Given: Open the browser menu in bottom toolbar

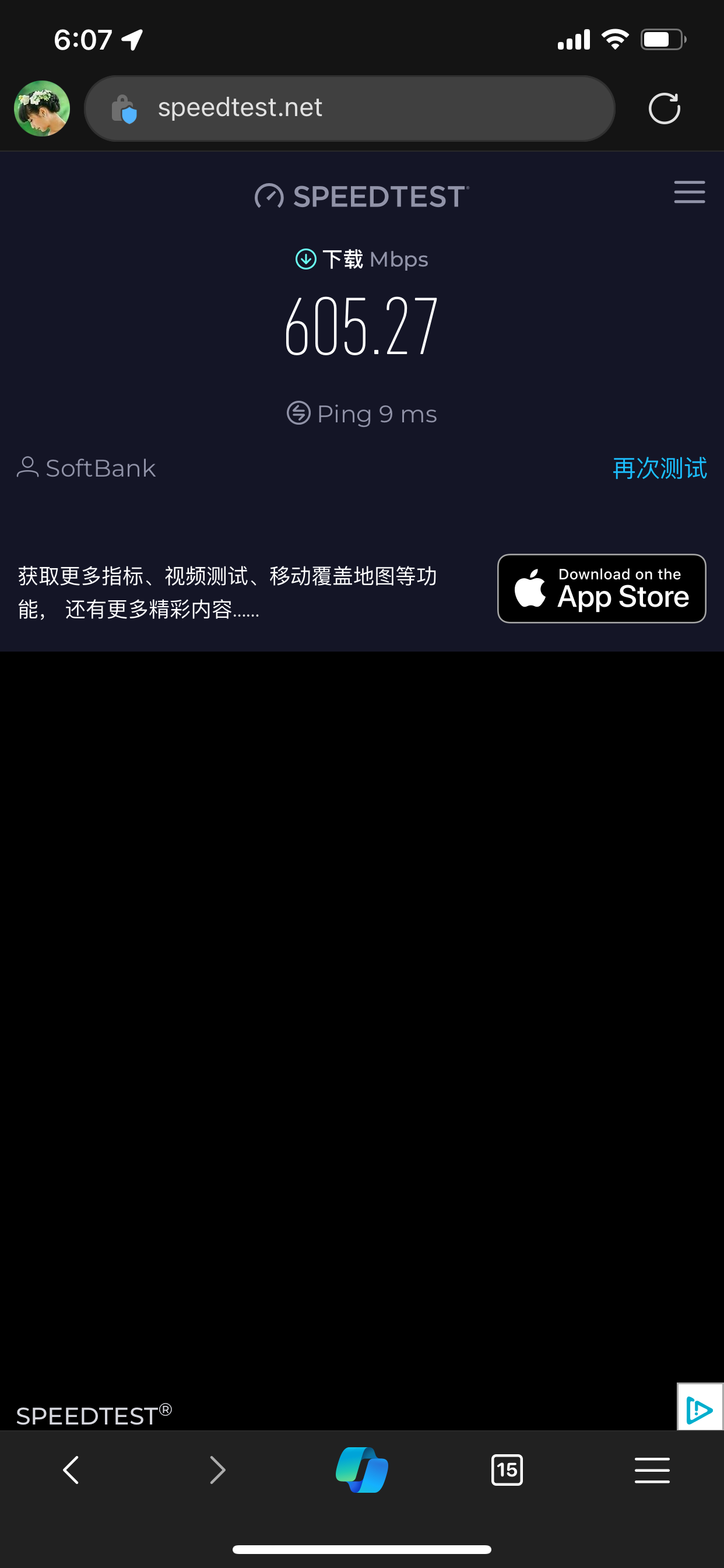Looking at the screenshot, I should pos(652,1469).
